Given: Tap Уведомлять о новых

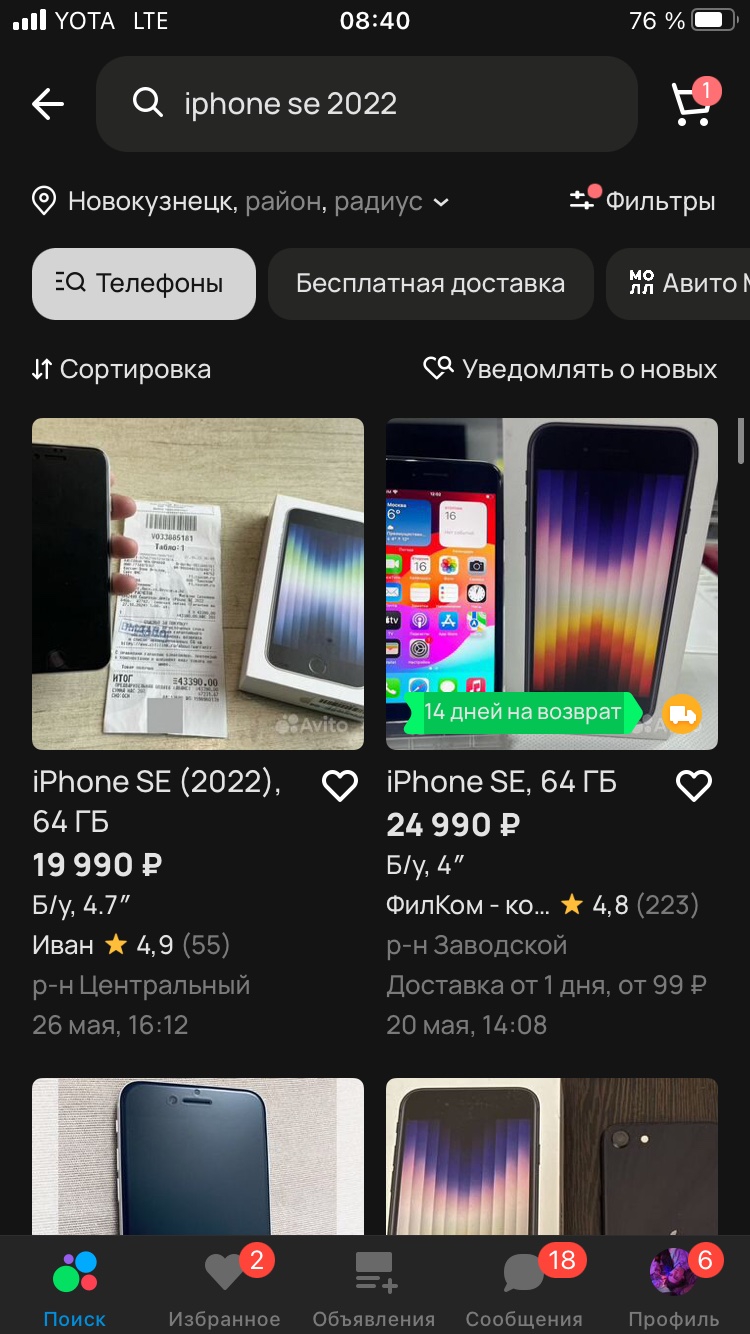Looking at the screenshot, I should pyautogui.click(x=570, y=369).
